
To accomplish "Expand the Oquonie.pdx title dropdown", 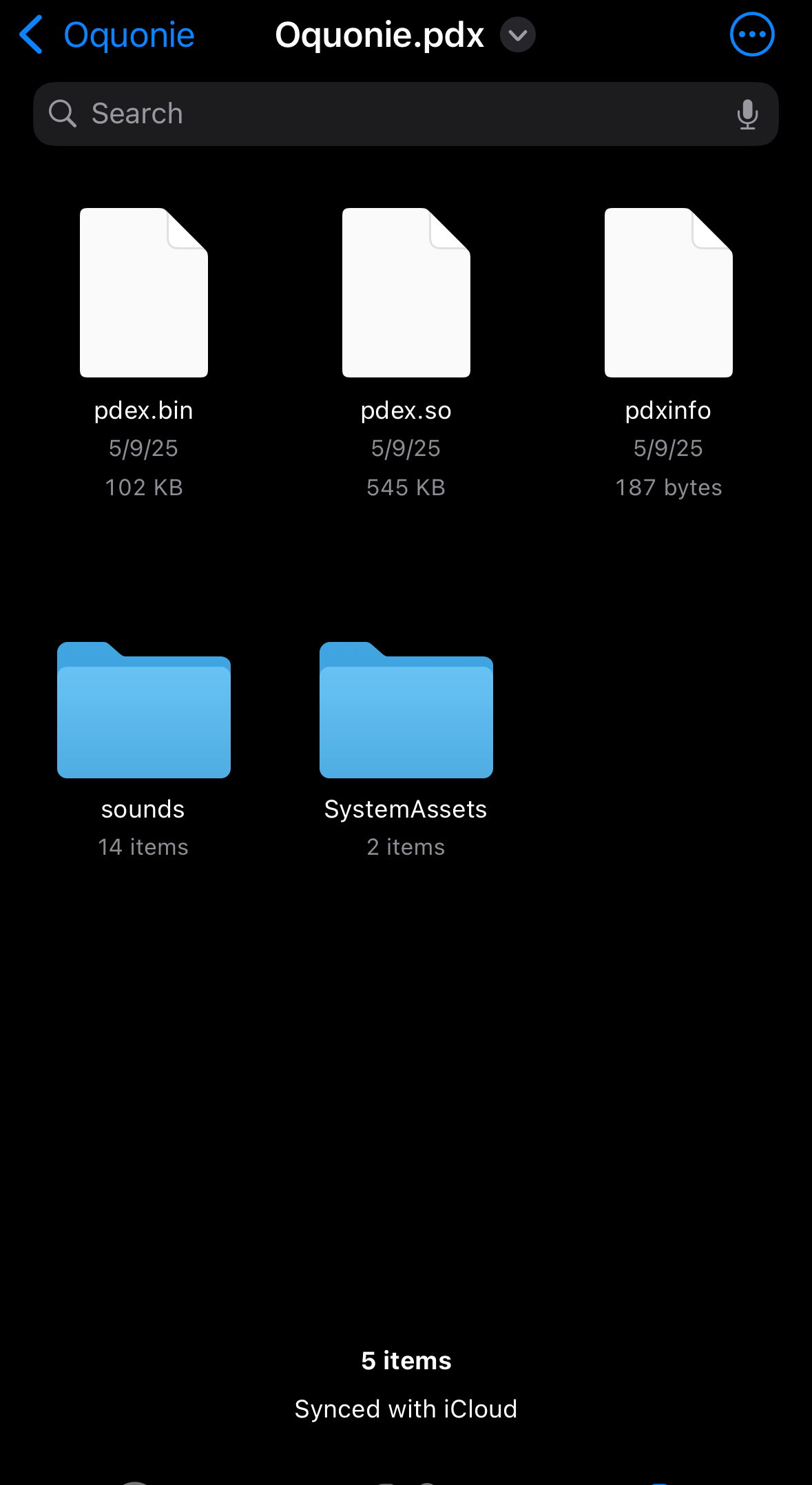I will (x=518, y=34).
